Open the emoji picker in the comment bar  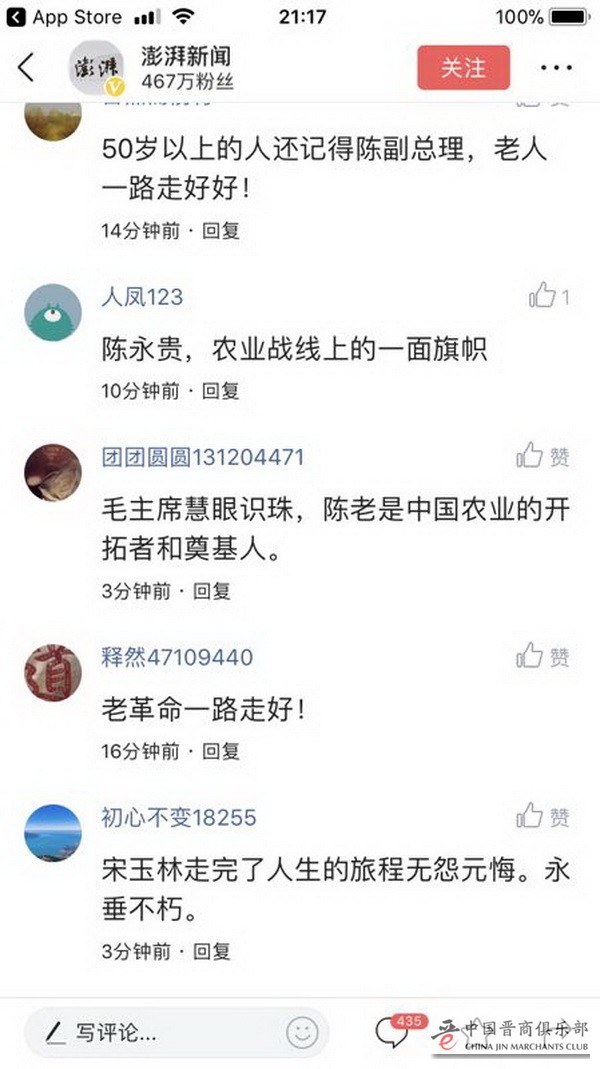click(x=302, y=1032)
